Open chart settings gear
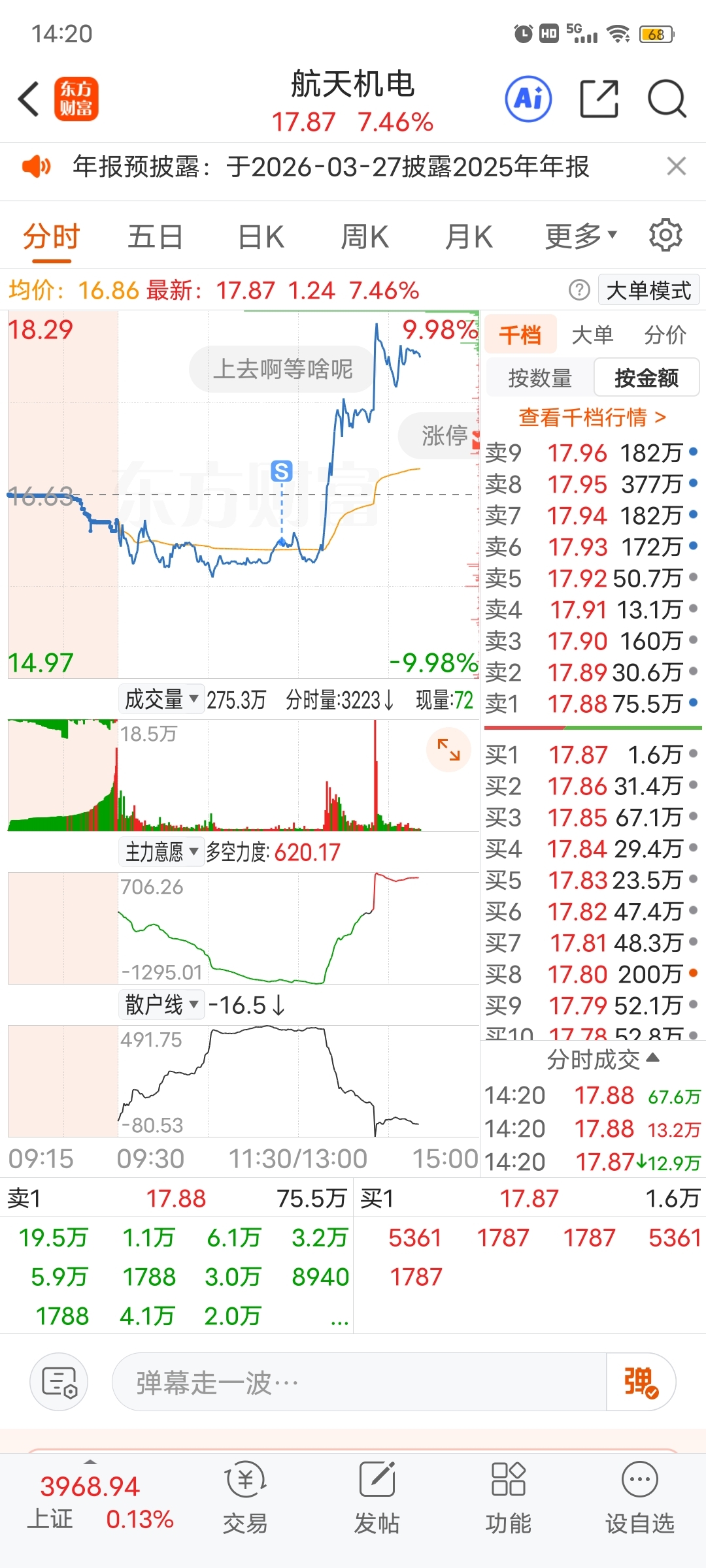Viewport: 706px width, 1568px height. (x=665, y=235)
